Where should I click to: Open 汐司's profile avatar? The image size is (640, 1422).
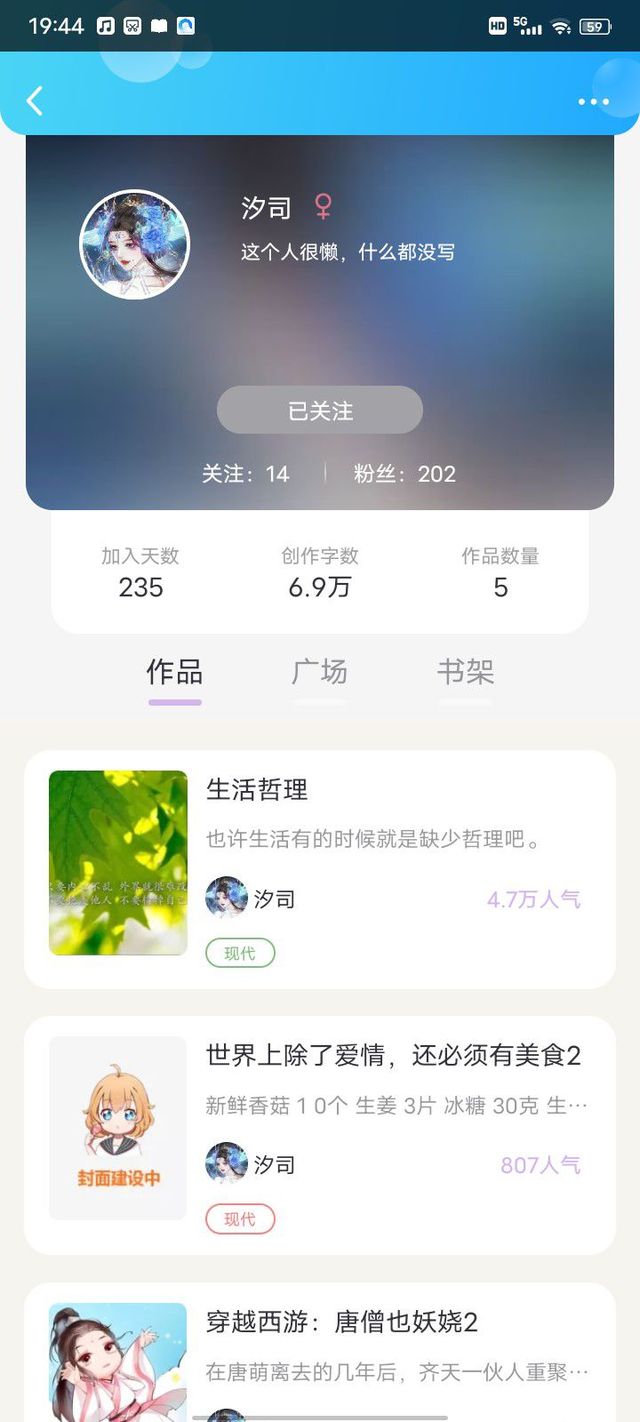(134, 245)
